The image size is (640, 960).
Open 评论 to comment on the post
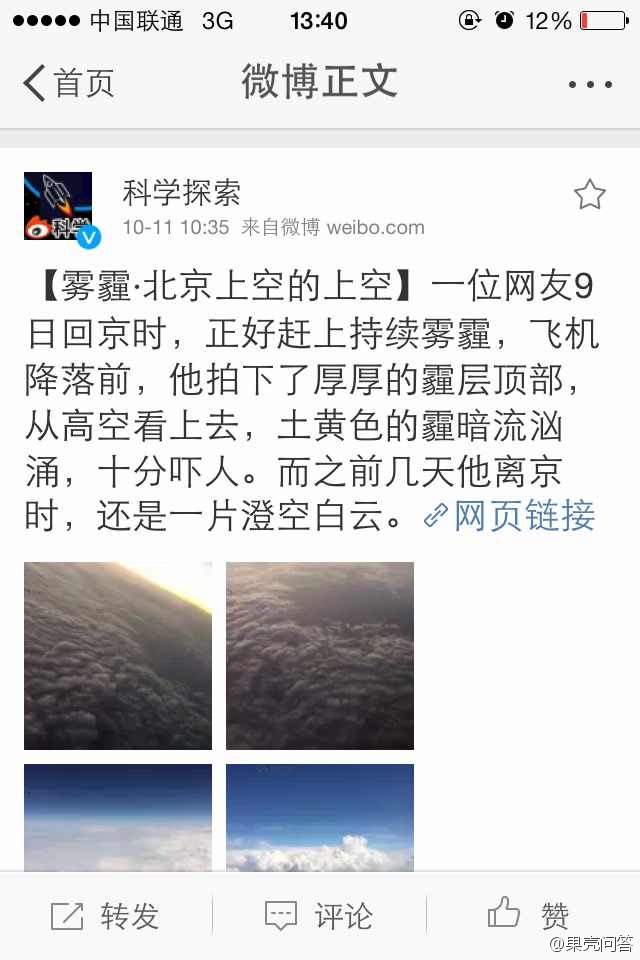coord(319,915)
